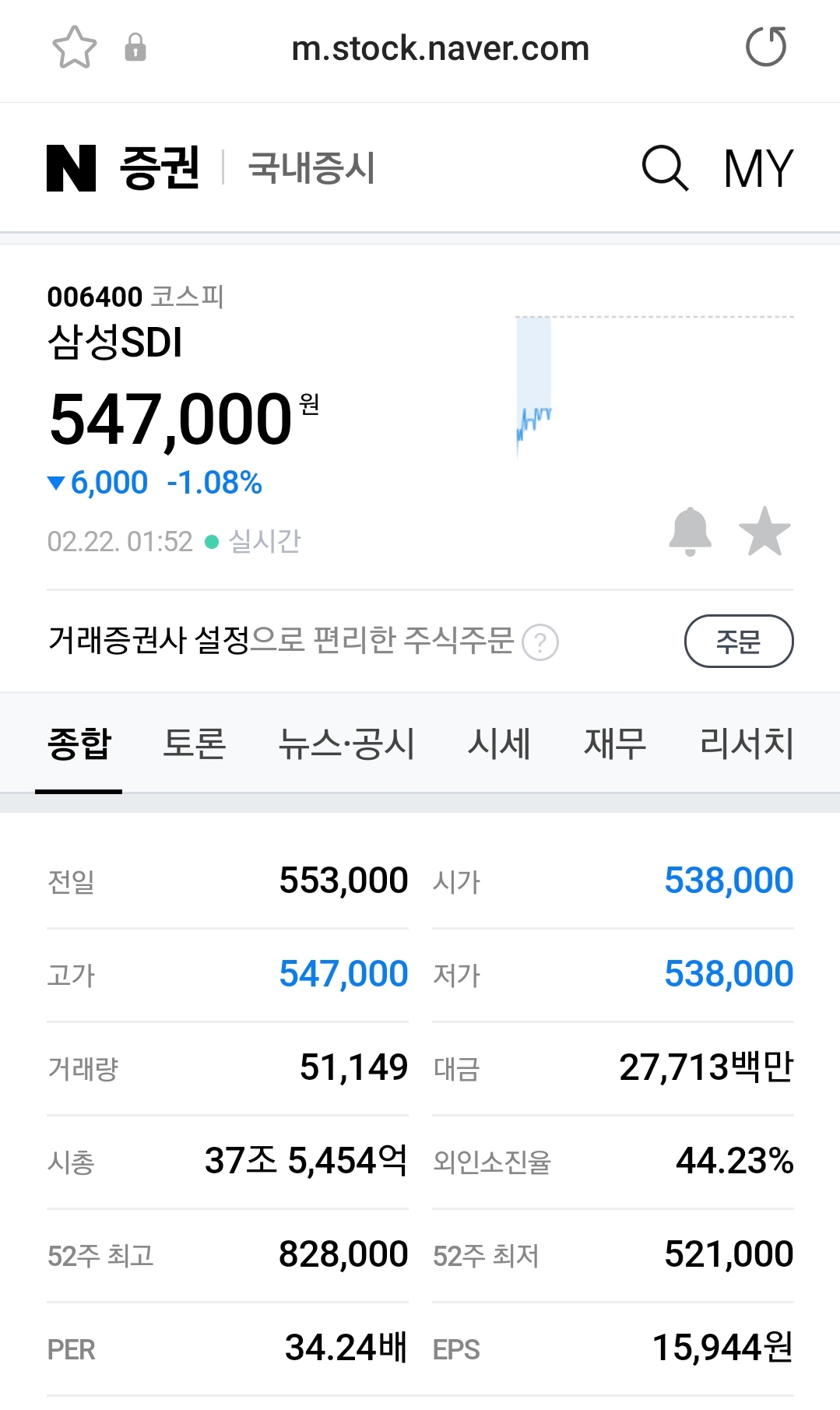This screenshot has width=840, height=1410.
Task: Reload the page
Action: click(x=766, y=47)
